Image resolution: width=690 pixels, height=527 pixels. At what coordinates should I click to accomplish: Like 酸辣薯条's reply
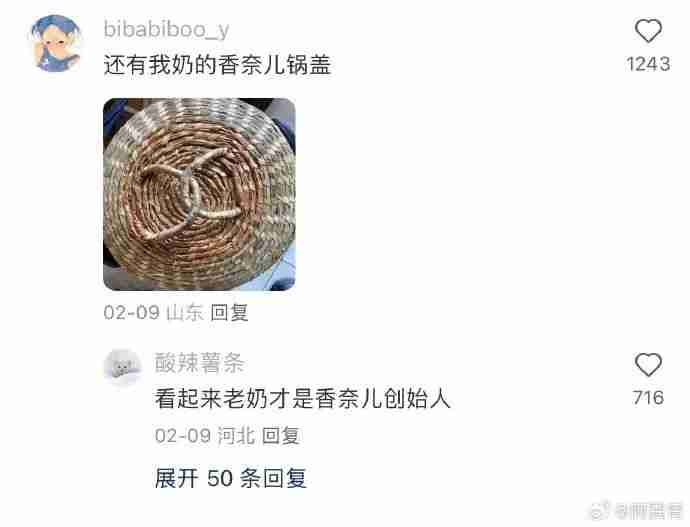point(648,365)
